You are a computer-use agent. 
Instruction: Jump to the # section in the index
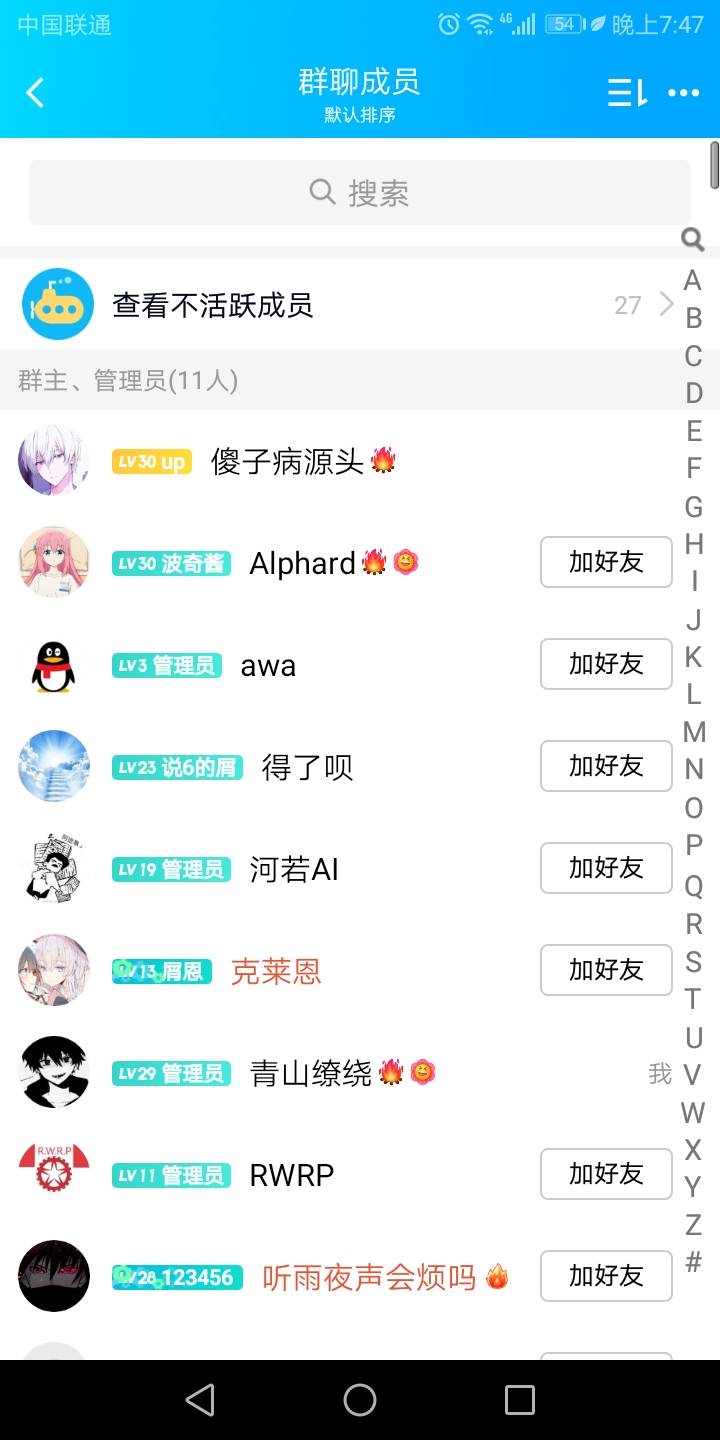click(693, 1263)
